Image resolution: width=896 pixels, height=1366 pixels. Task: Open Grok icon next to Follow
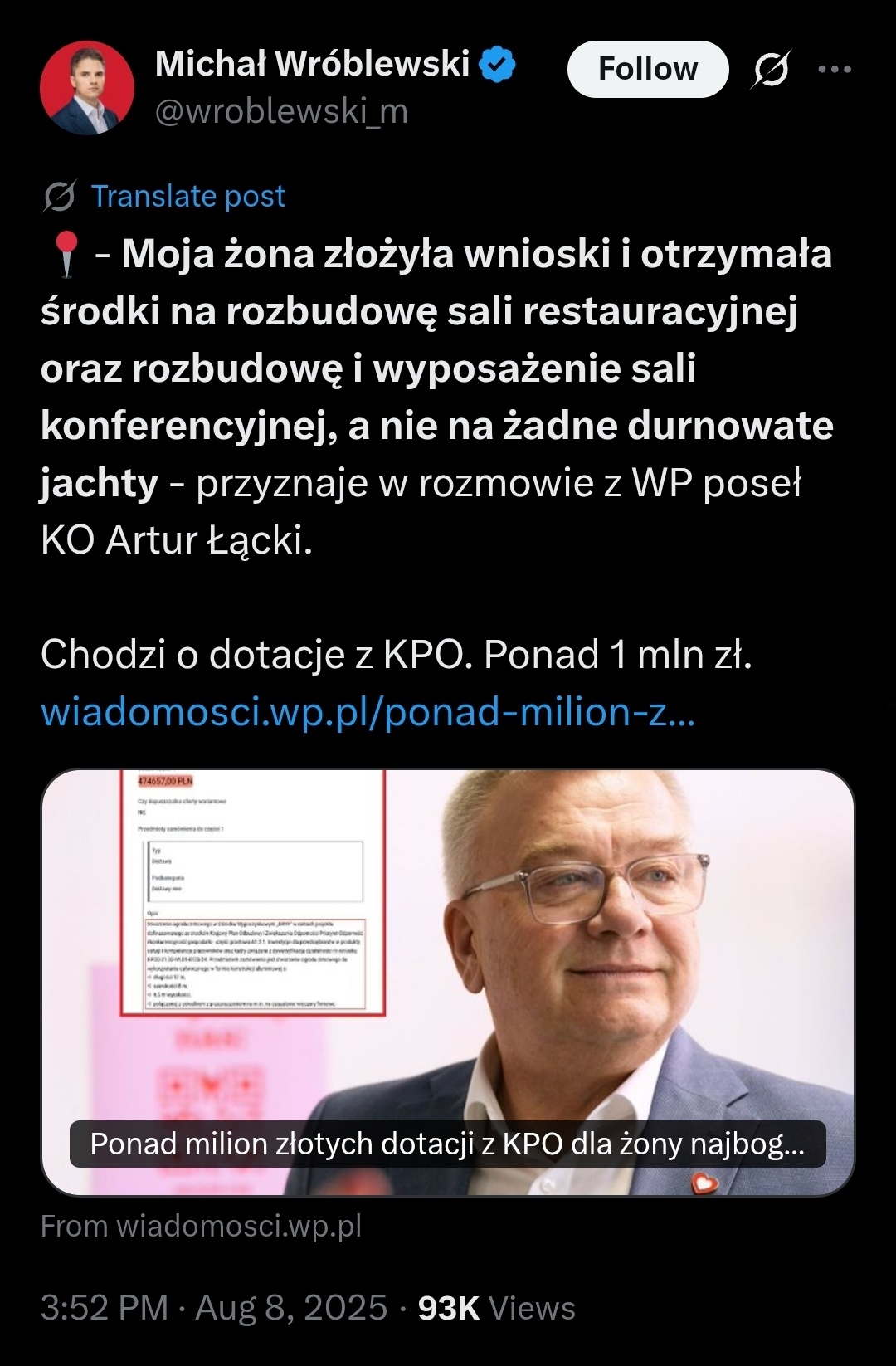771,70
